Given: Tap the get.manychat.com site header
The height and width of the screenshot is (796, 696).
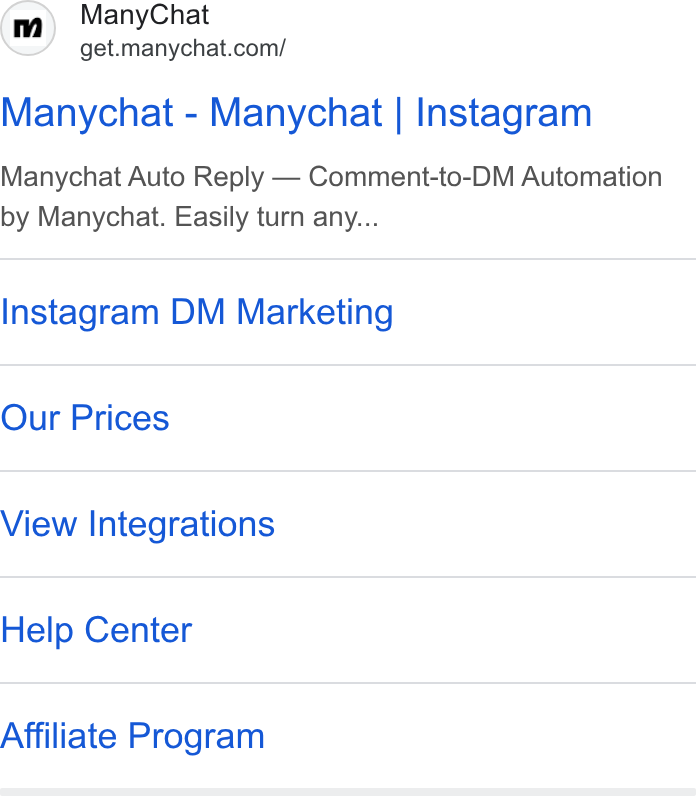Looking at the screenshot, I should click(x=145, y=30).
